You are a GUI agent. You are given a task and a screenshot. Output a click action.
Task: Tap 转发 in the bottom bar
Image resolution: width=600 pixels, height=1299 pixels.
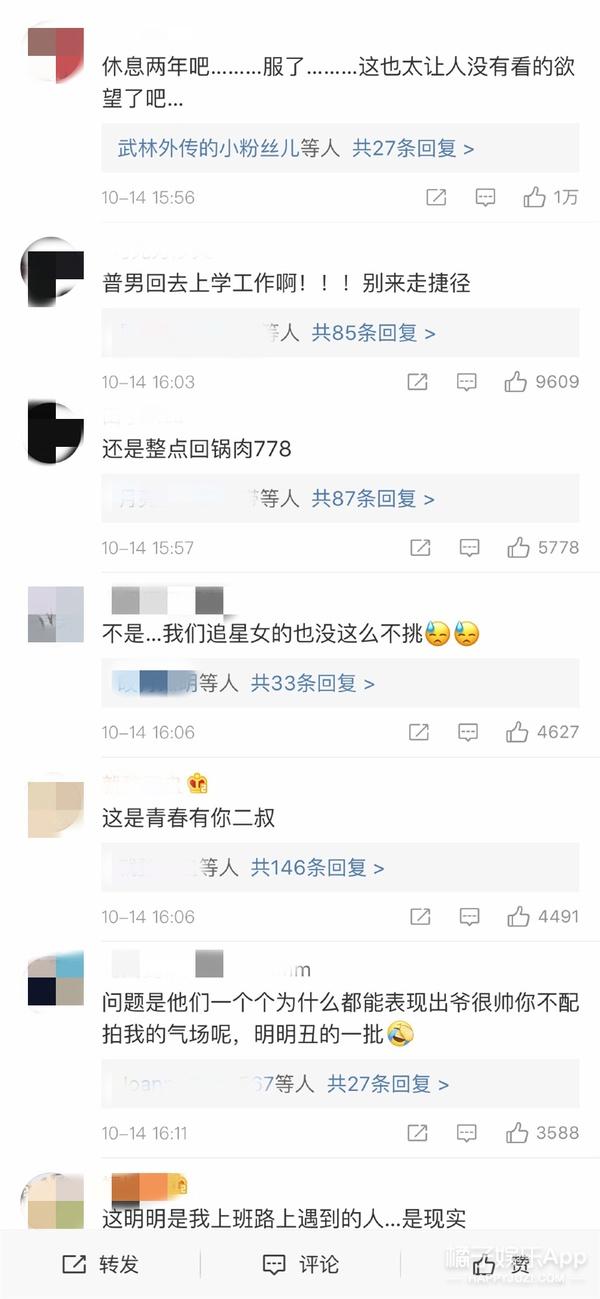point(100,1264)
